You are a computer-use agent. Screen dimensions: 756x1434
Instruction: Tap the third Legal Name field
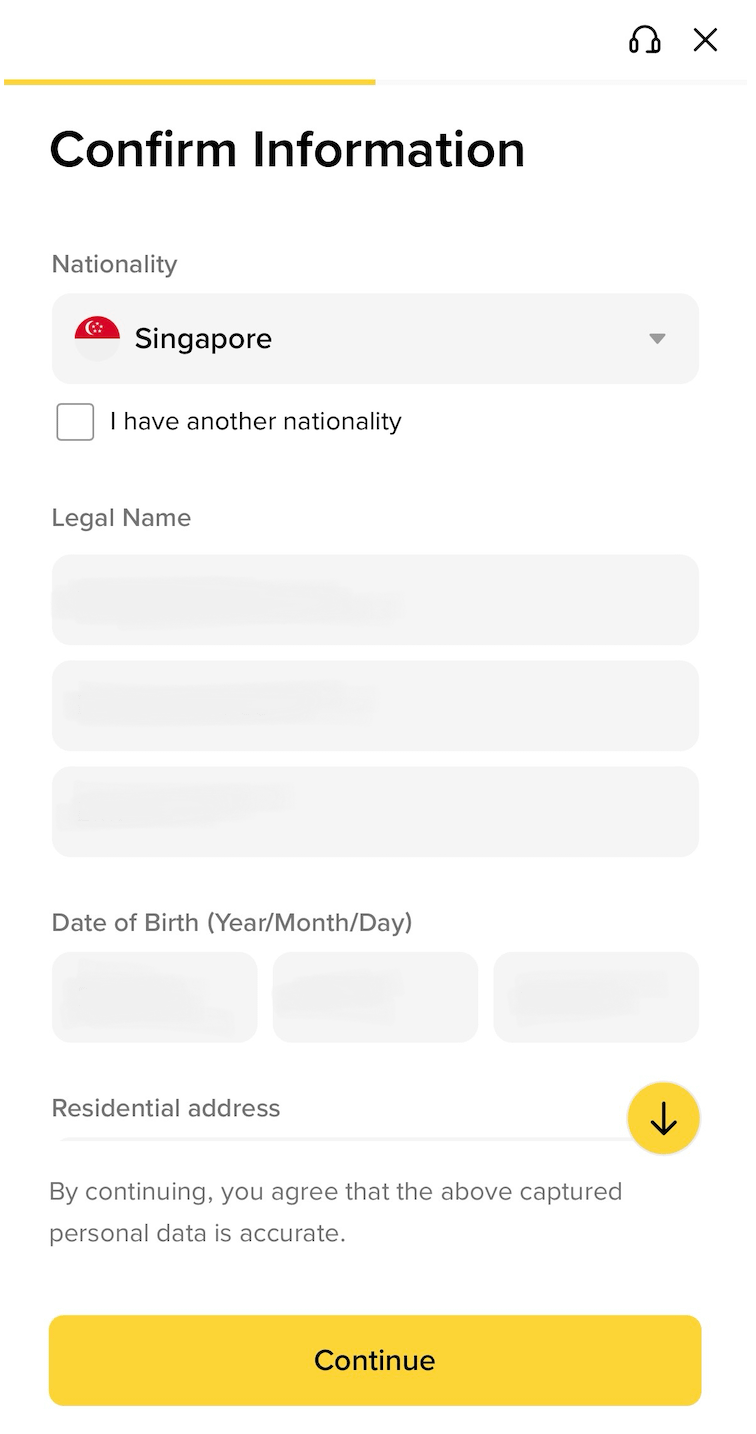coord(375,811)
